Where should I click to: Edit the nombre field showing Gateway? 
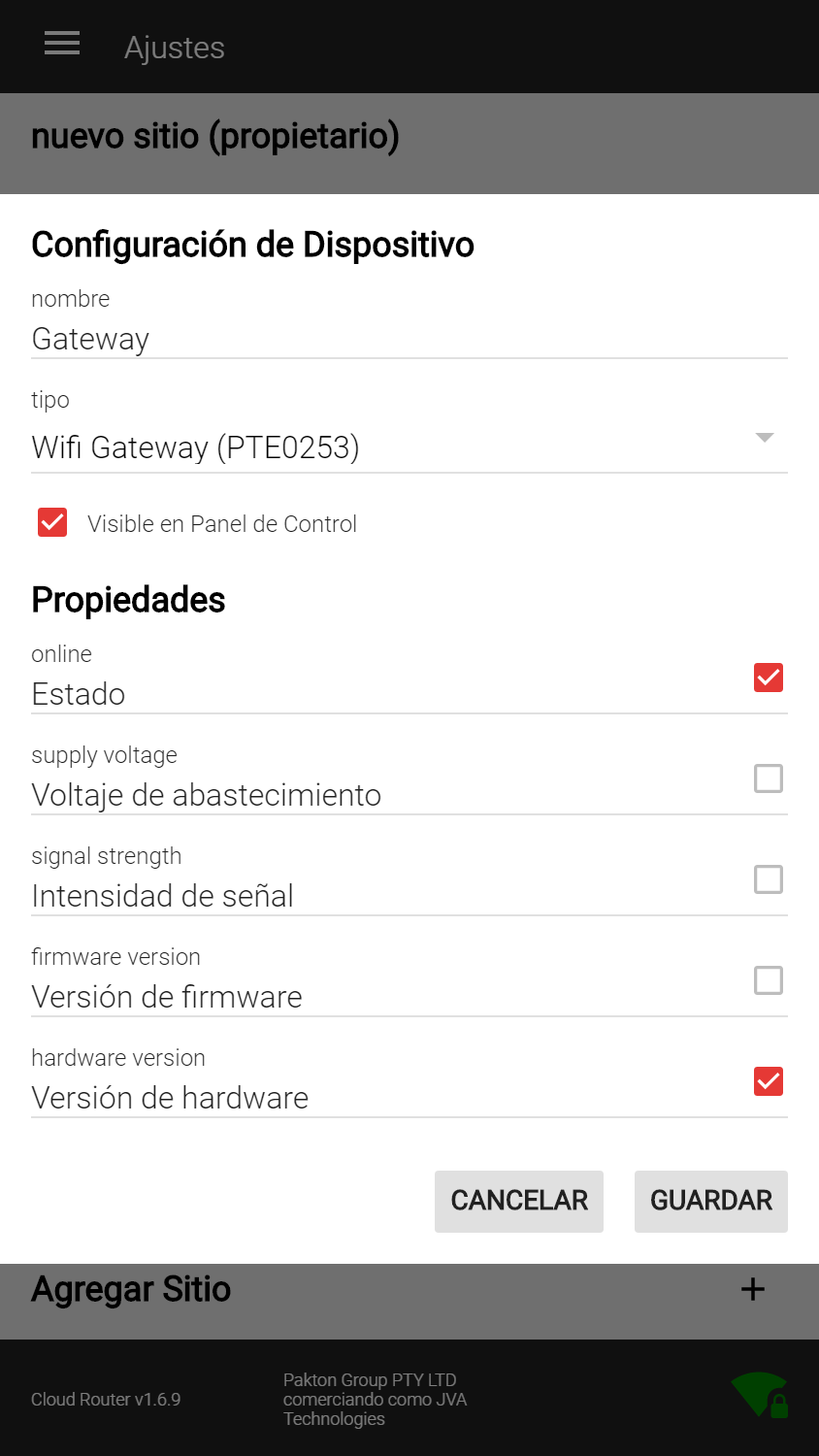(x=409, y=339)
